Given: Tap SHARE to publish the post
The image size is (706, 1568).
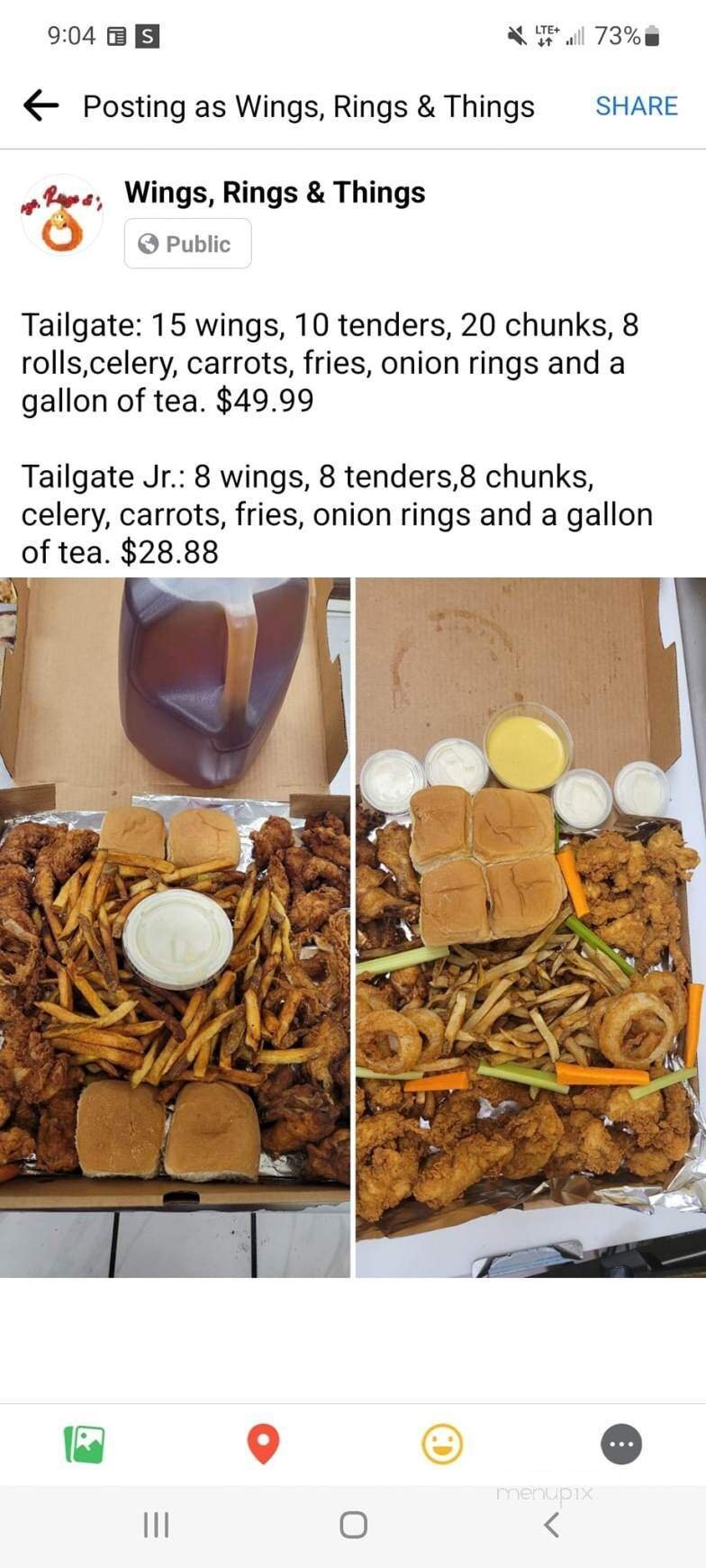Looking at the screenshot, I should coord(636,105).
